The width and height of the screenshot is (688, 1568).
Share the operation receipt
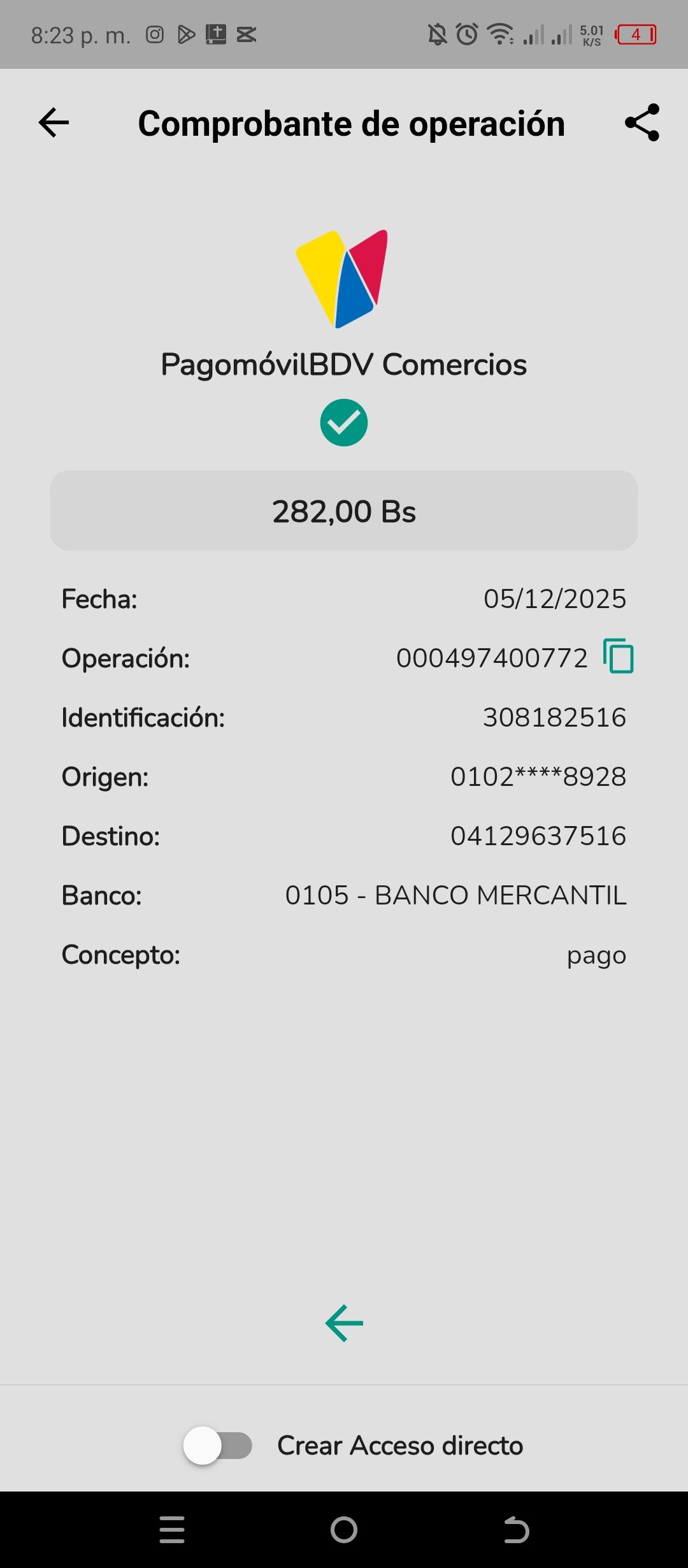pyautogui.click(x=642, y=122)
